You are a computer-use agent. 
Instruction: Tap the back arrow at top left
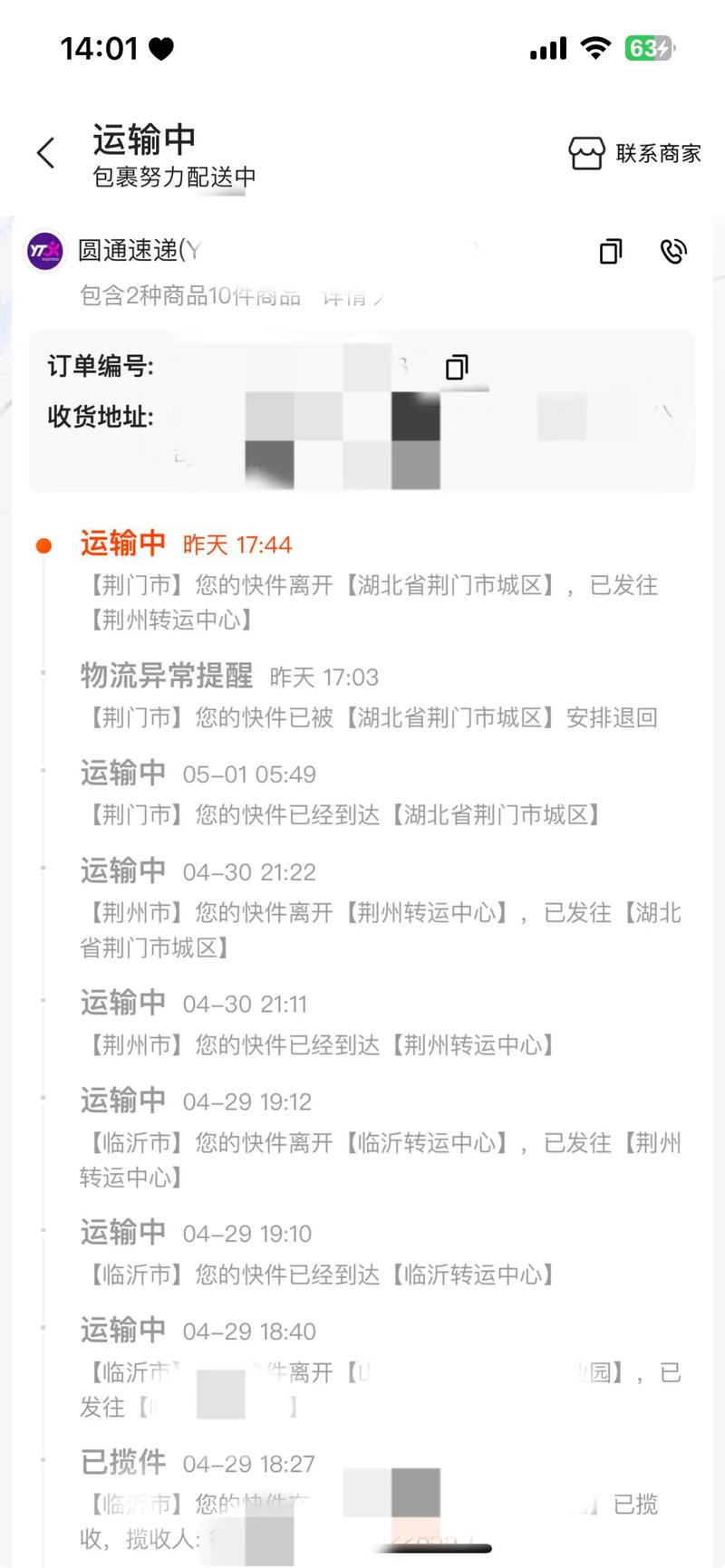coord(45,152)
